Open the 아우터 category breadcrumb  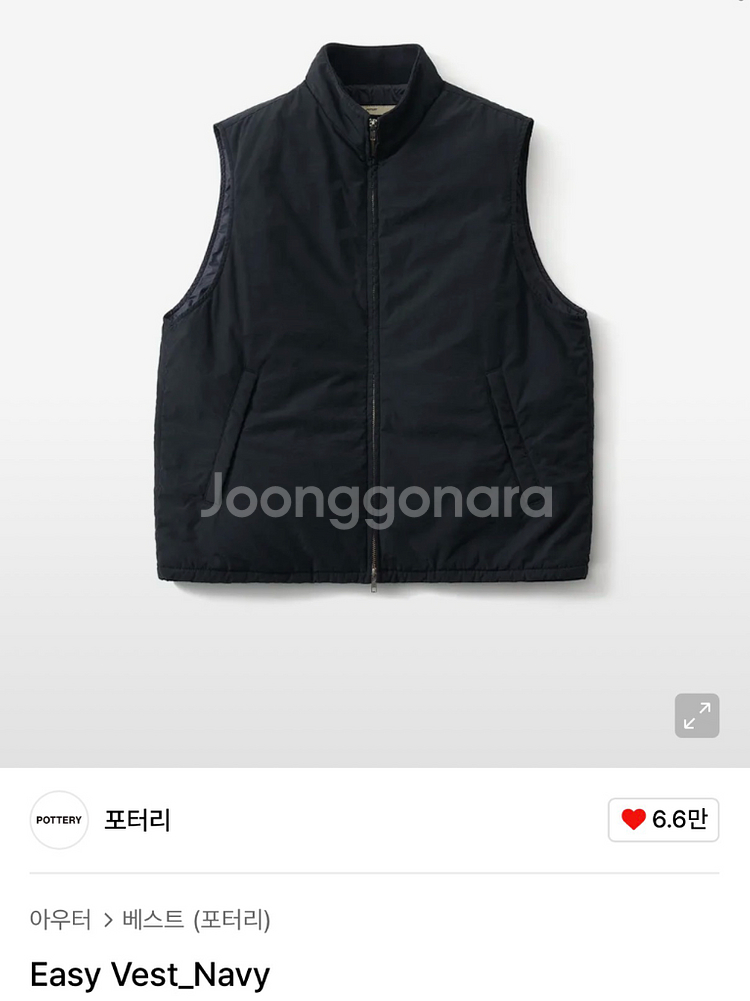60,919
